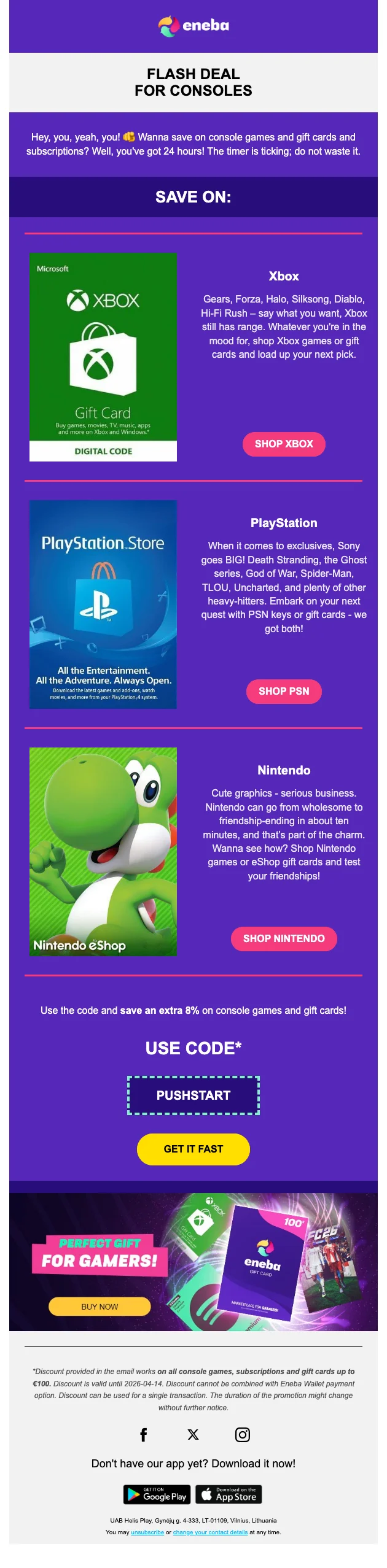
Task: Follow the unsubscribe link
Action: 147,1532
